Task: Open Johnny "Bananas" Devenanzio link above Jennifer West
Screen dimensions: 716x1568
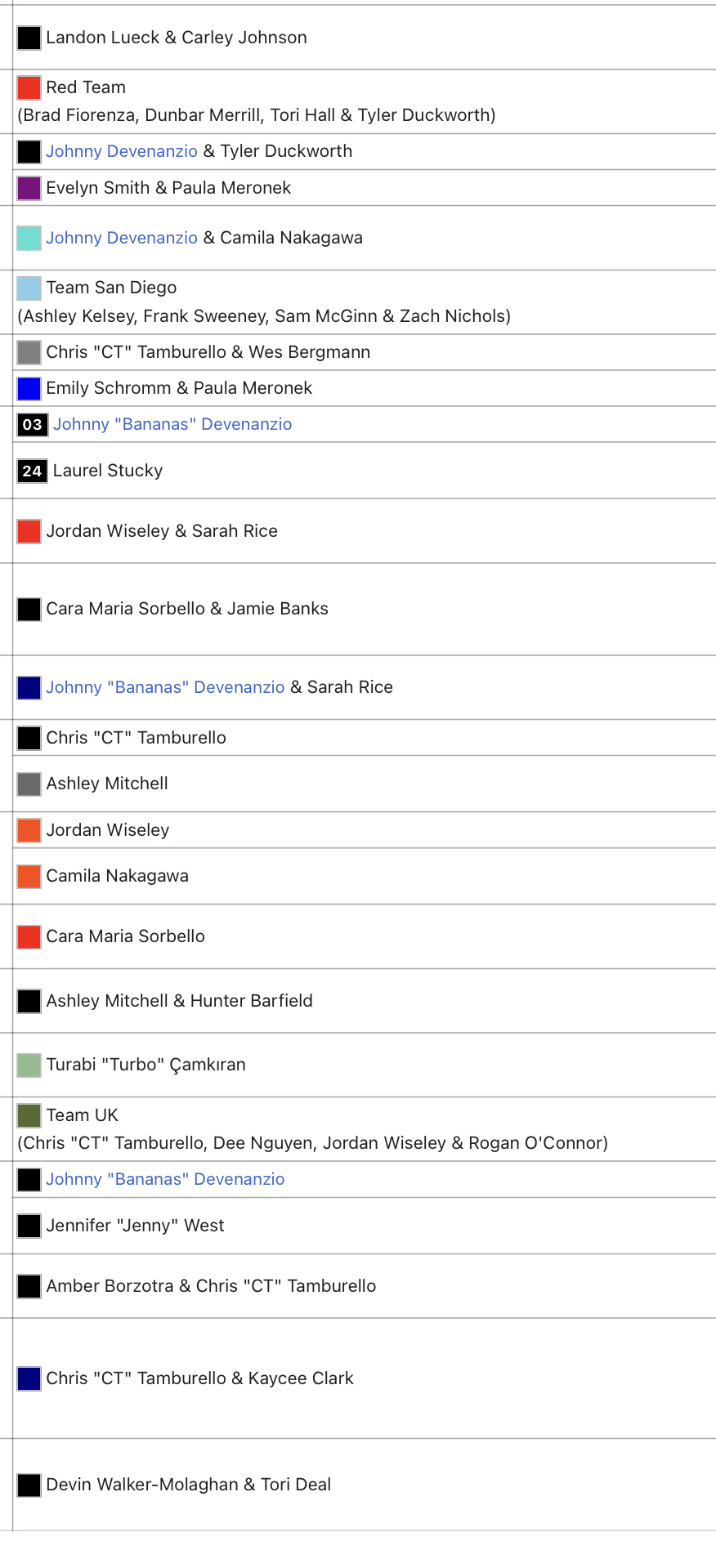Action: coord(165,1179)
